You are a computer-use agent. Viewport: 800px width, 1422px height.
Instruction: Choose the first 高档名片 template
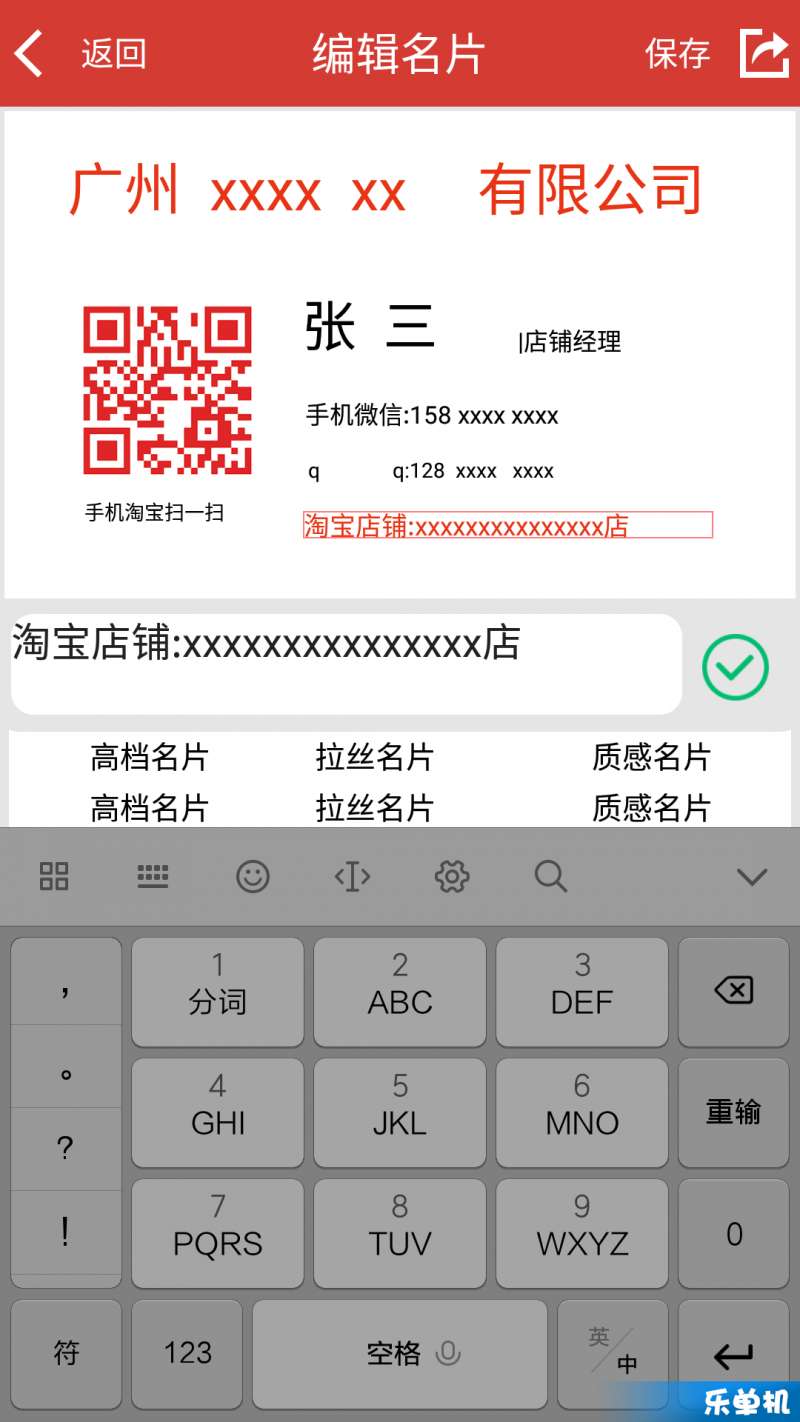[149, 758]
